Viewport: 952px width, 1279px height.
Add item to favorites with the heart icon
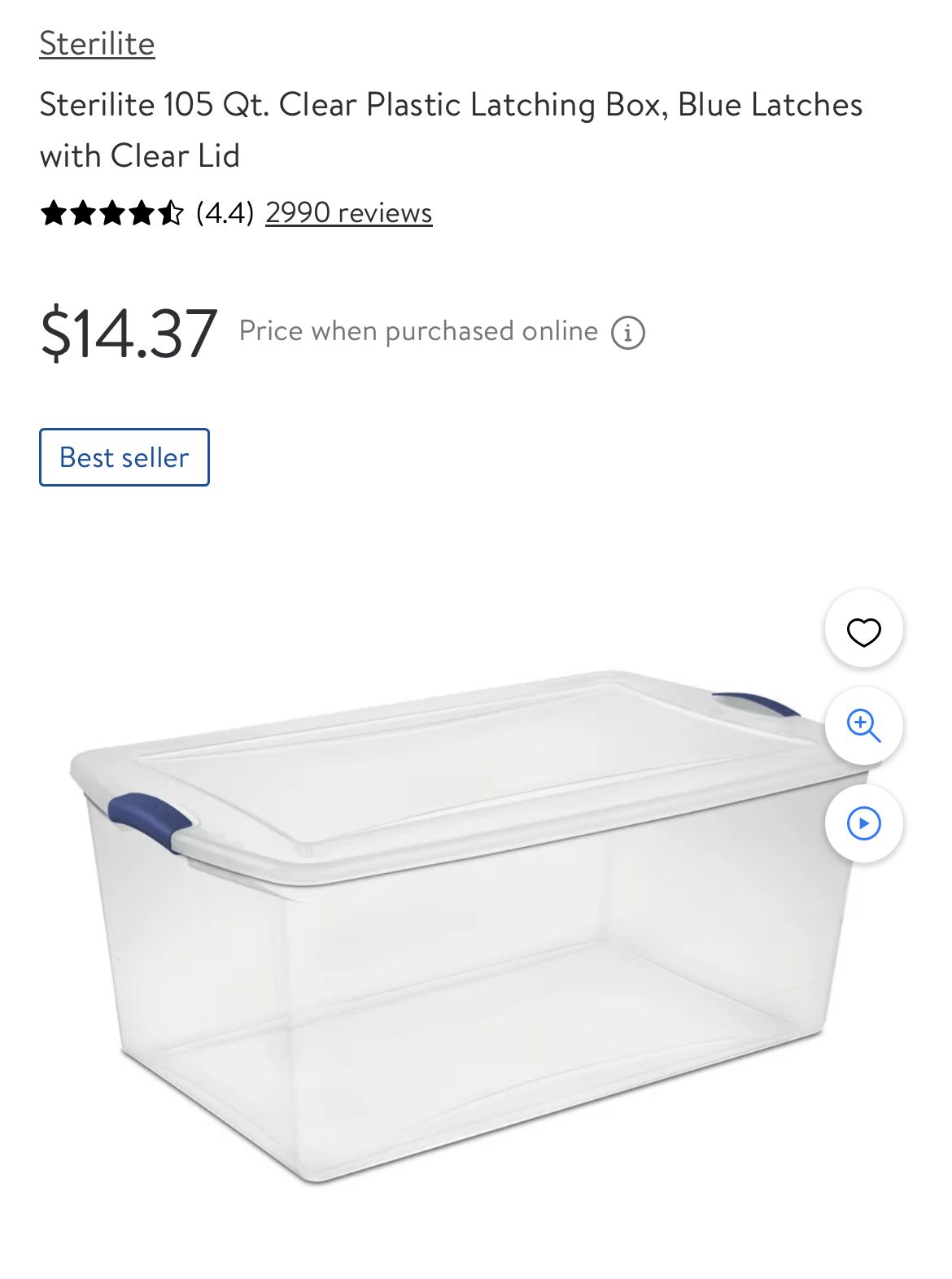click(x=863, y=631)
